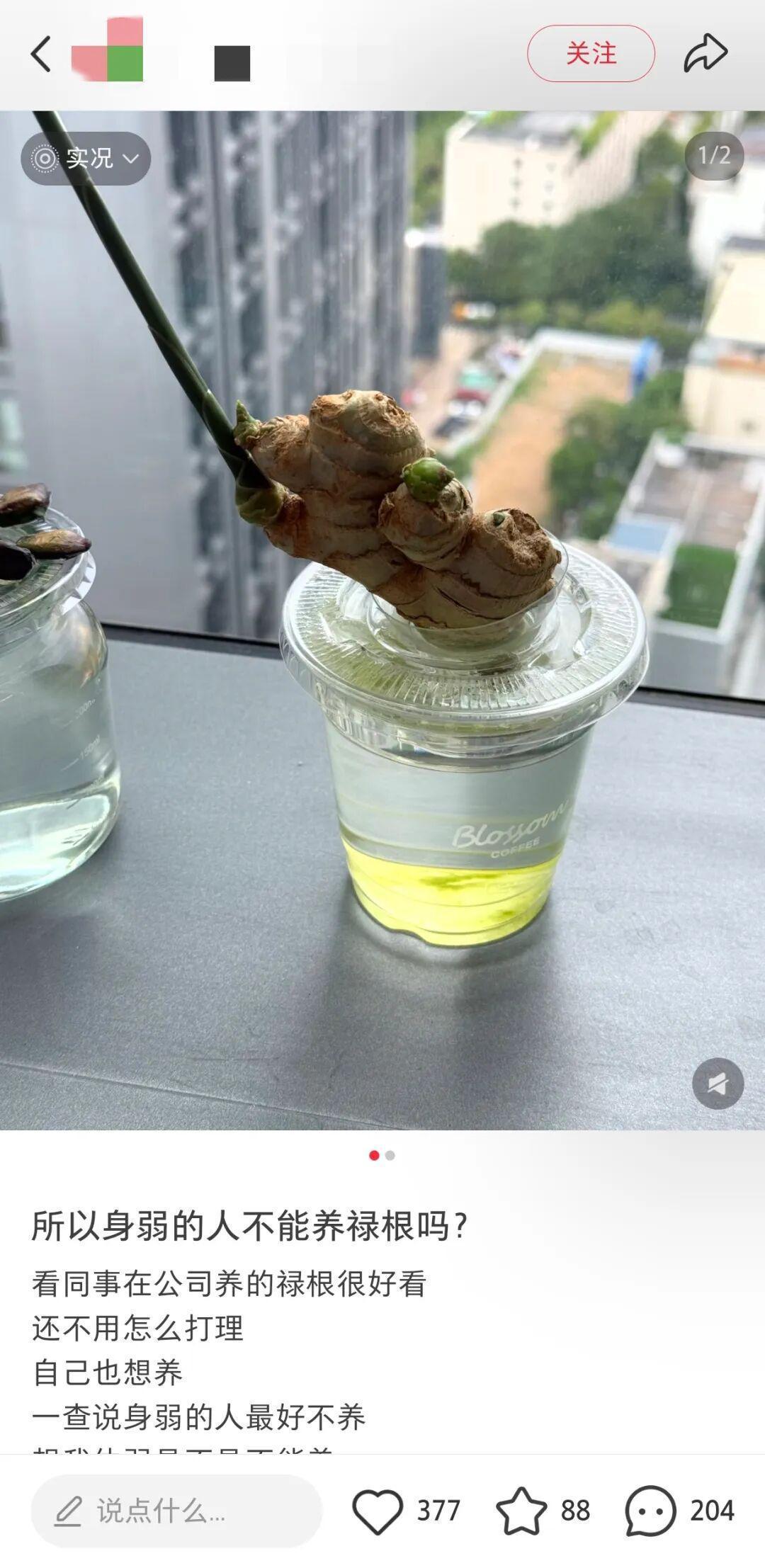The height and width of the screenshot is (1568, 765).
Task: Open the share icon at top right
Action: click(x=704, y=53)
